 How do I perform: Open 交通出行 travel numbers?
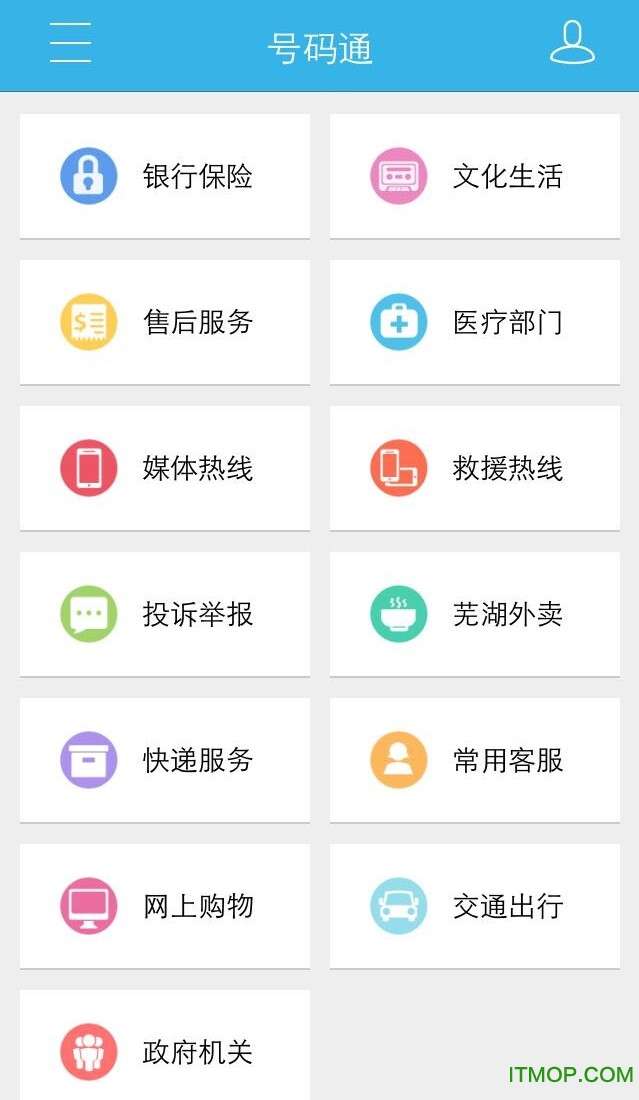pos(475,906)
